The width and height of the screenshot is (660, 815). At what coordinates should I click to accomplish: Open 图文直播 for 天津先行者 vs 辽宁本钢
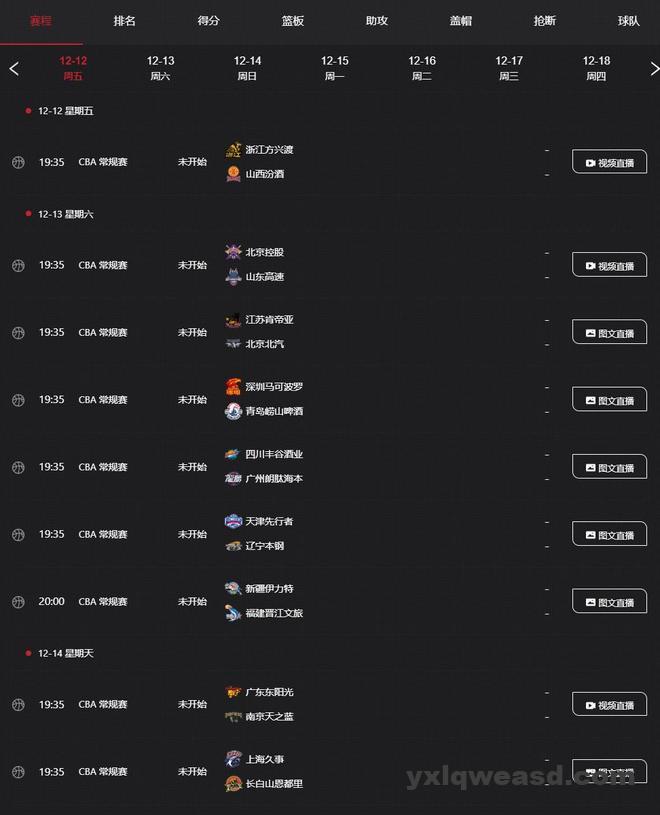tap(609, 534)
